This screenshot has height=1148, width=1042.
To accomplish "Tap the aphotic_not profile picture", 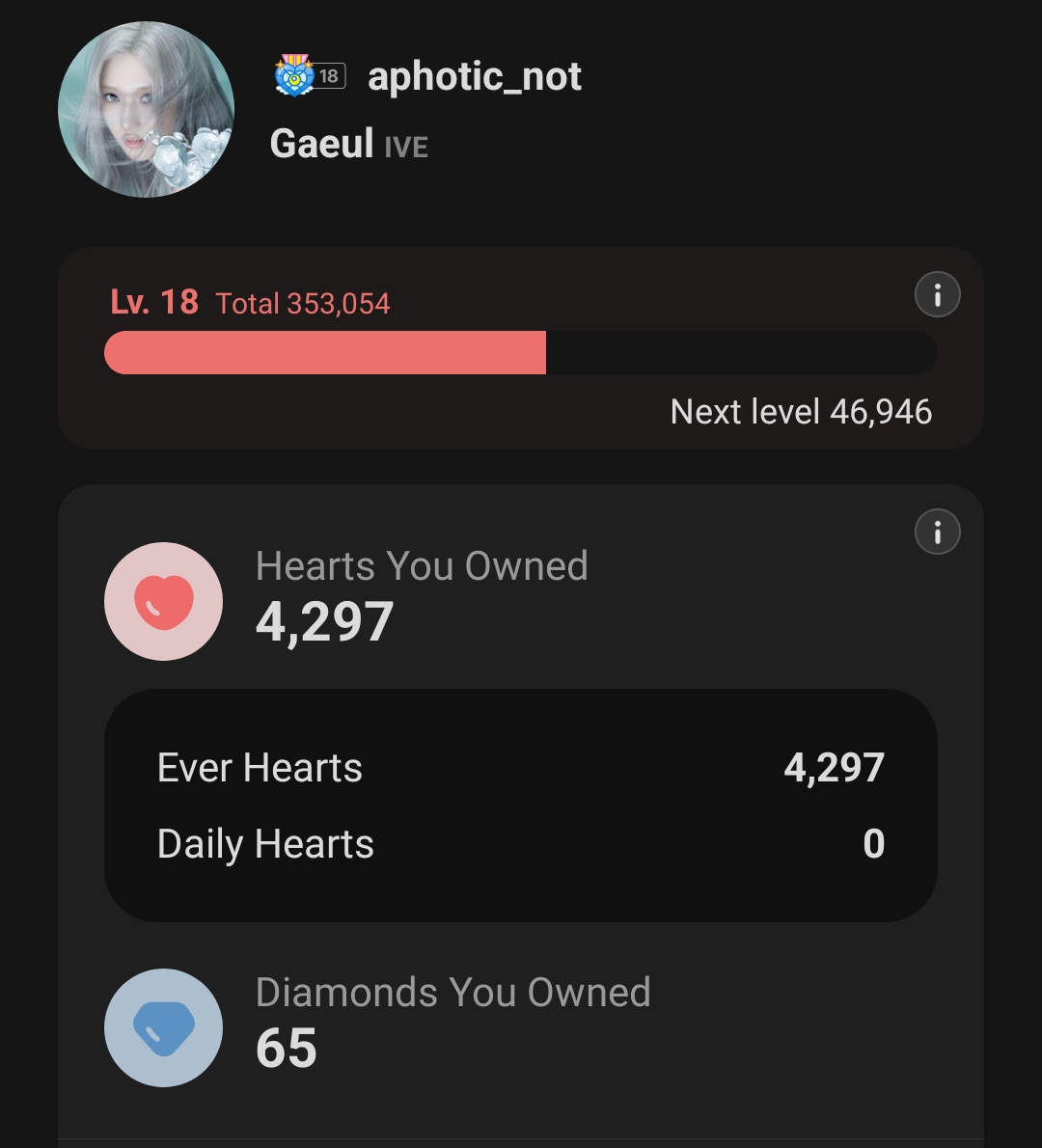I will pos(146,109).
